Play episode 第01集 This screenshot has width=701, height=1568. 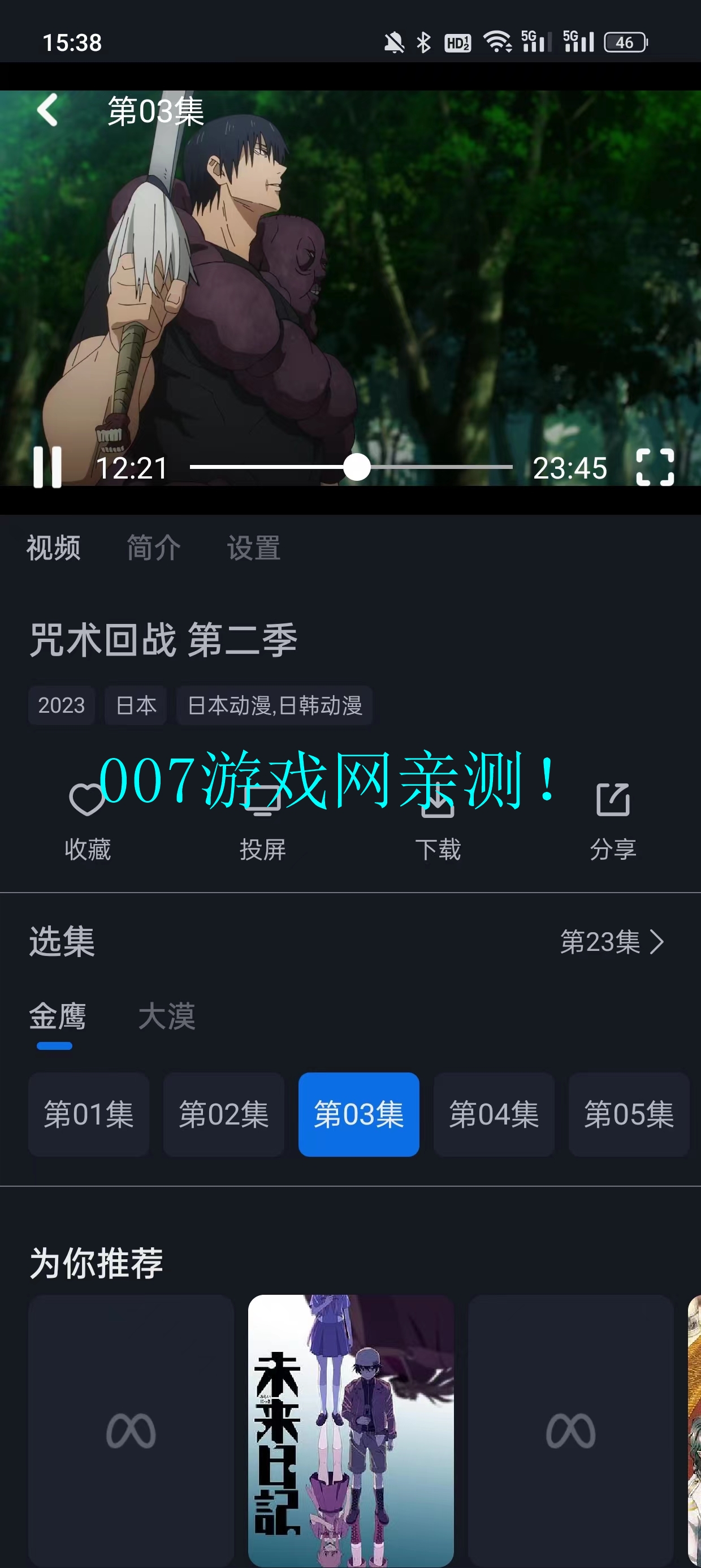(x=89, y=1114)
